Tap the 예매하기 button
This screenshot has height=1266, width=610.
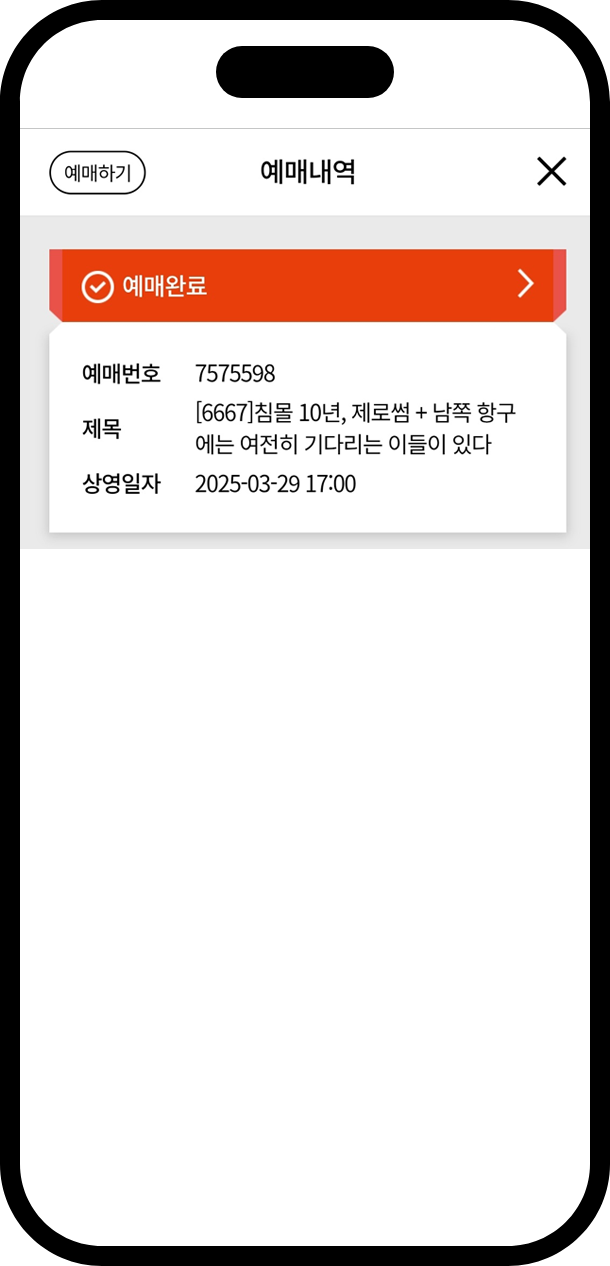[98, 172]
